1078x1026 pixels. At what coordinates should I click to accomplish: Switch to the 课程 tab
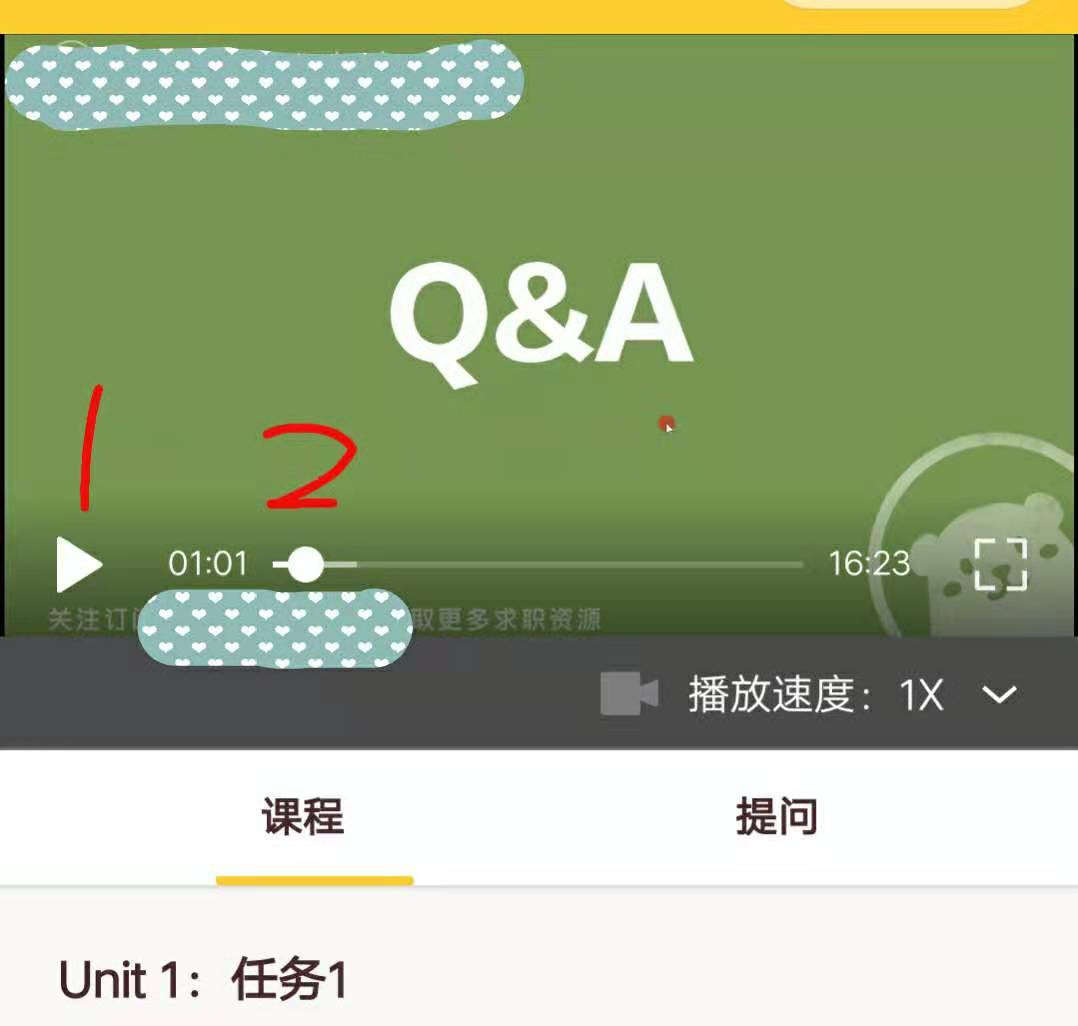(x=303, y=818)
